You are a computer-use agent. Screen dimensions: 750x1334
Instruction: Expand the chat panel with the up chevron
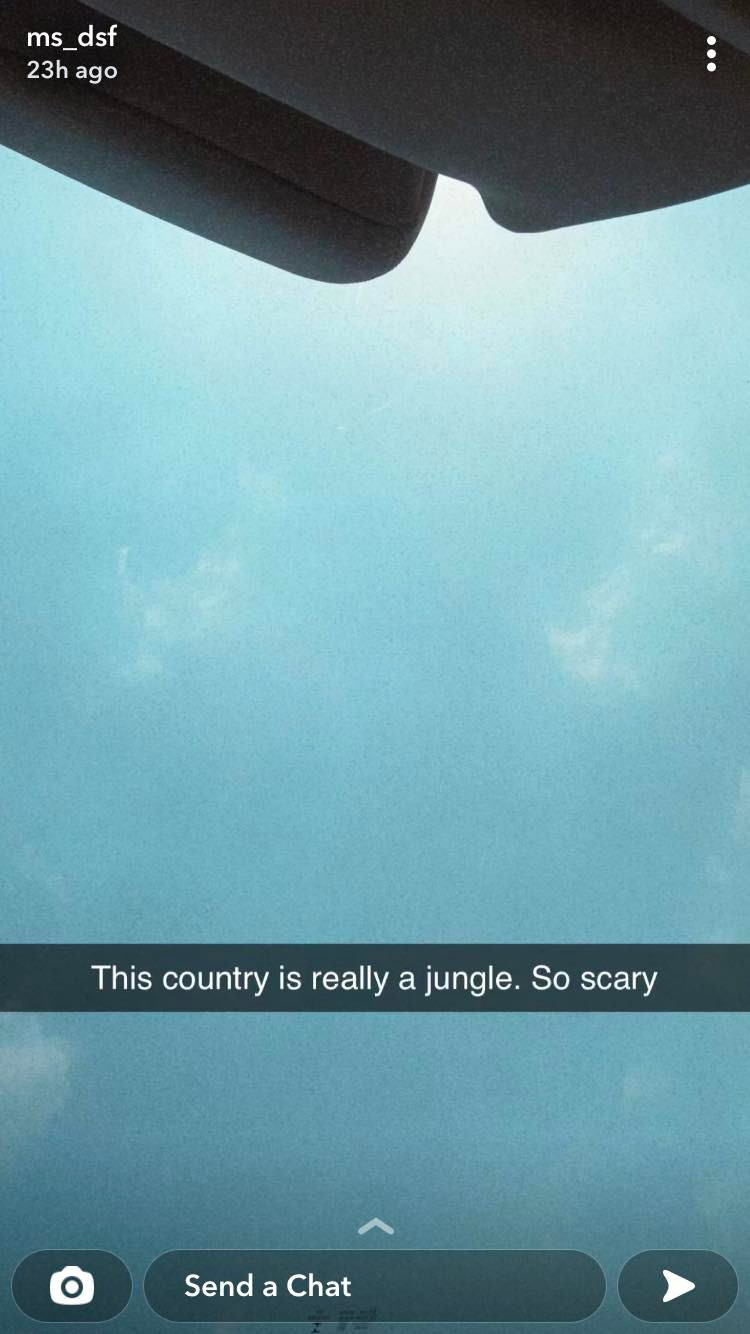pyautogui.click(x=375, y=1227)
